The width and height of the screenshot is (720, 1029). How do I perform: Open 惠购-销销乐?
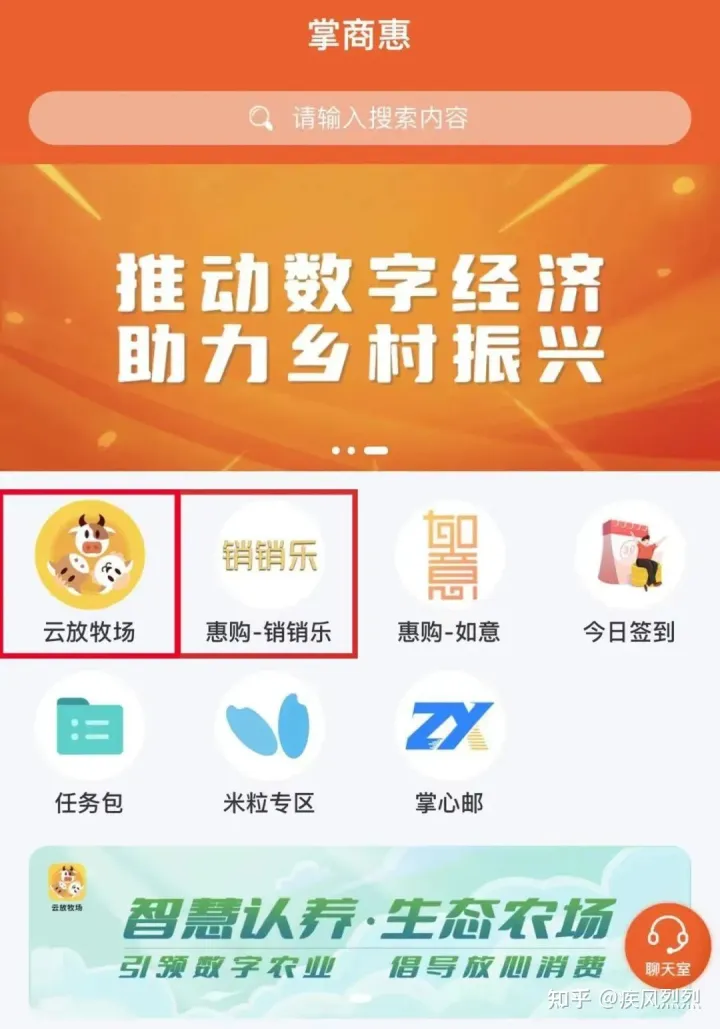coord(268,556)
